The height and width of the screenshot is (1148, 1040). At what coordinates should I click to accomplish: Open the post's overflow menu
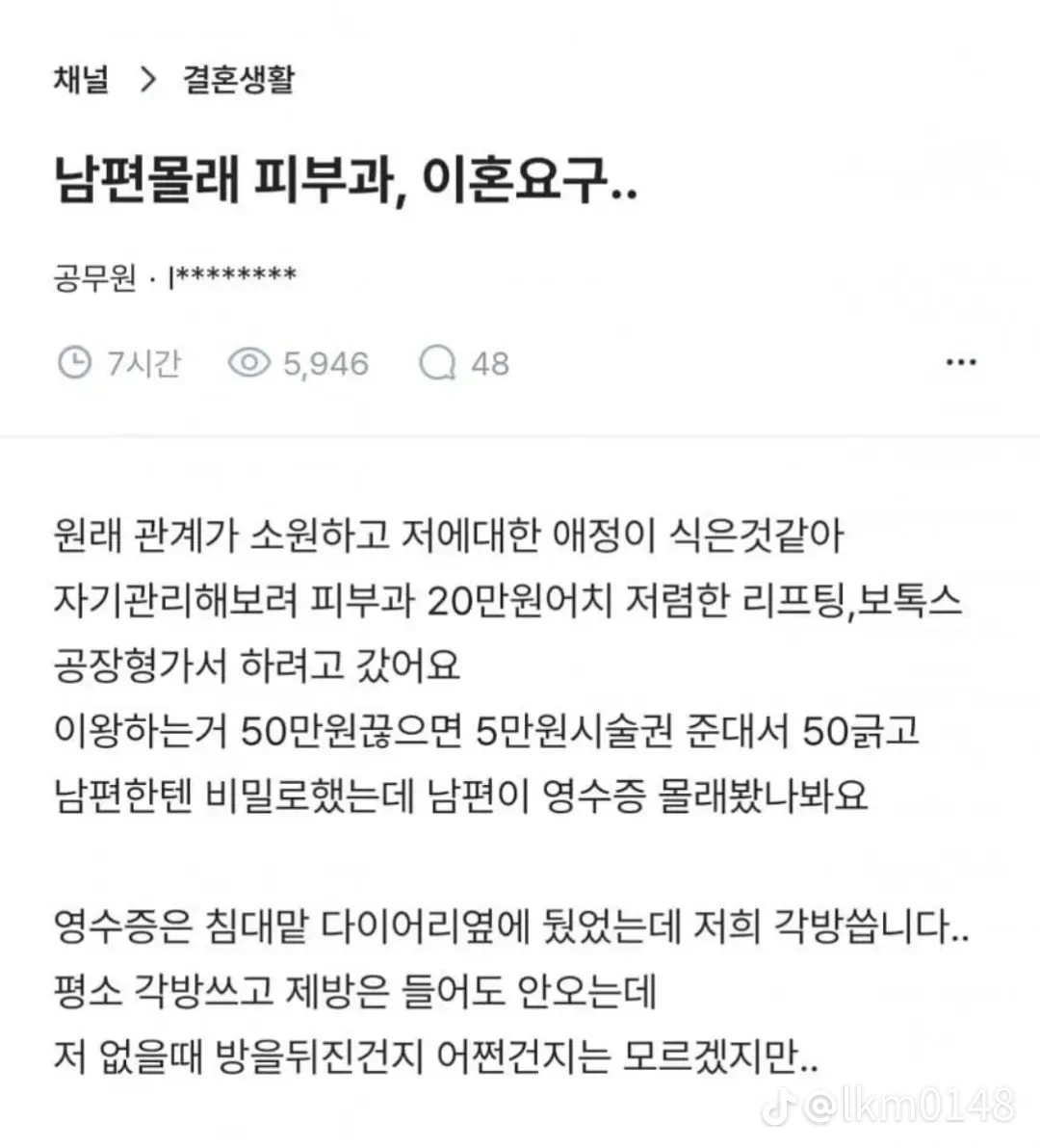point(961,362)
